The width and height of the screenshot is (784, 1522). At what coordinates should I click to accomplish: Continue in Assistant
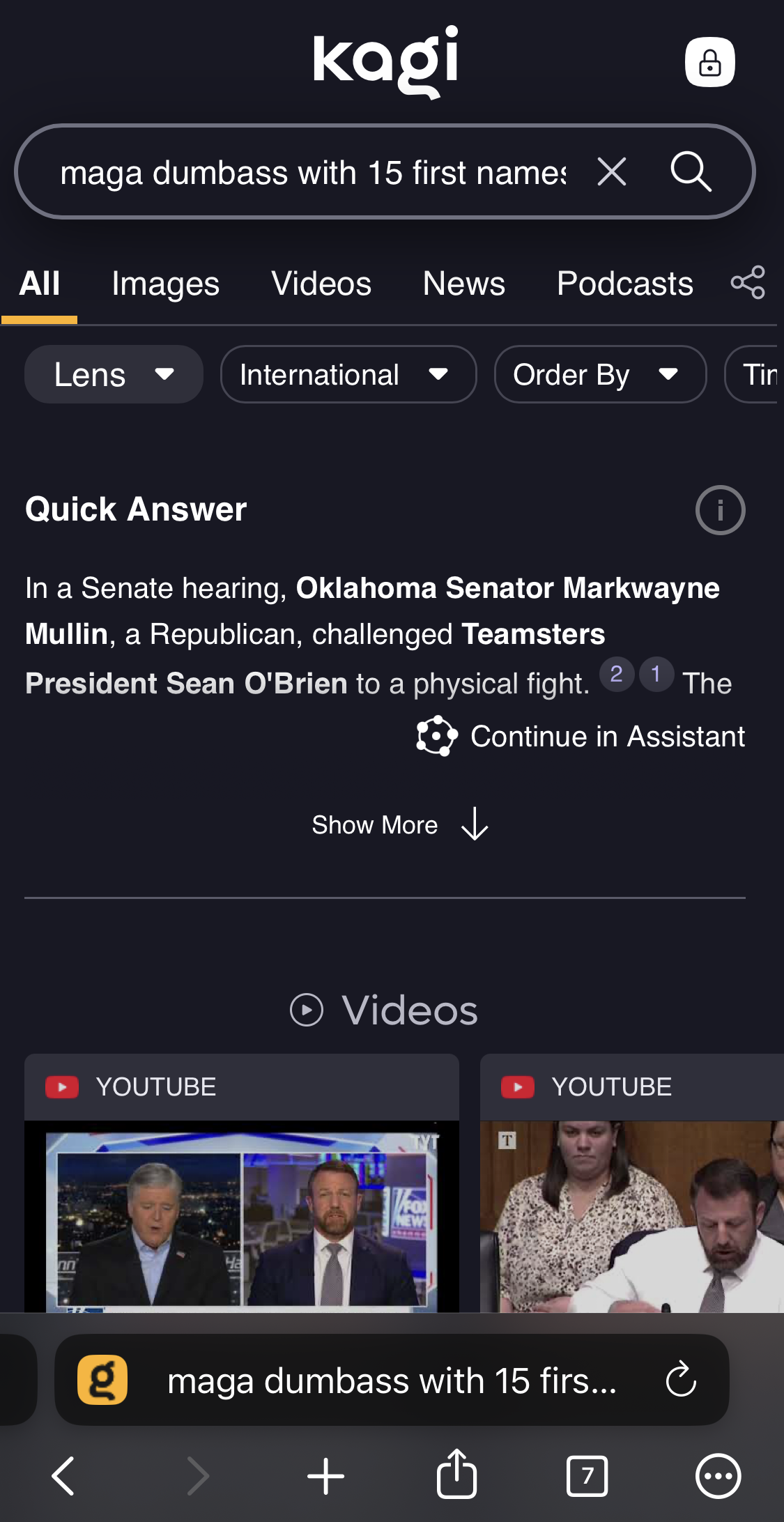[581, 737]
